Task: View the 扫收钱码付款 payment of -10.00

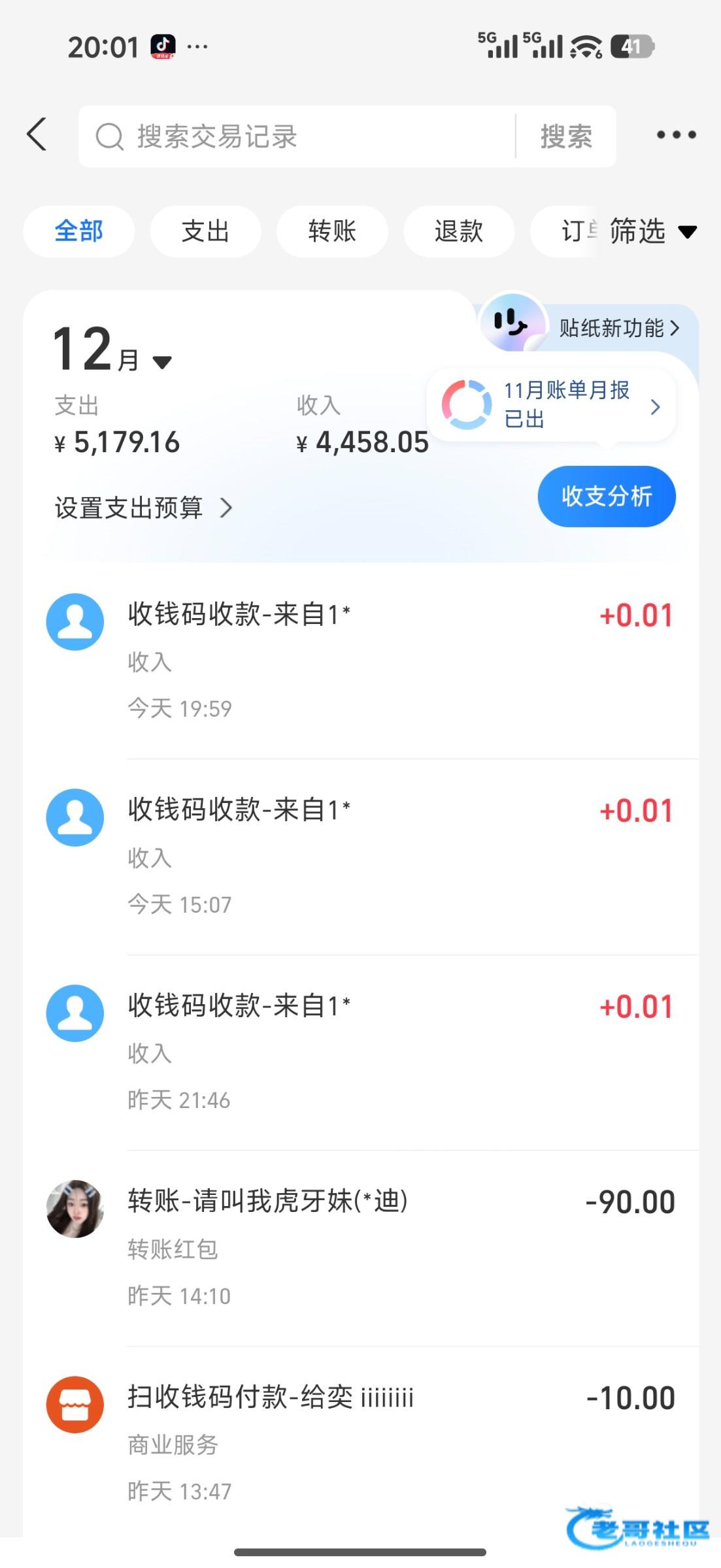Action: coord(360,1443)
